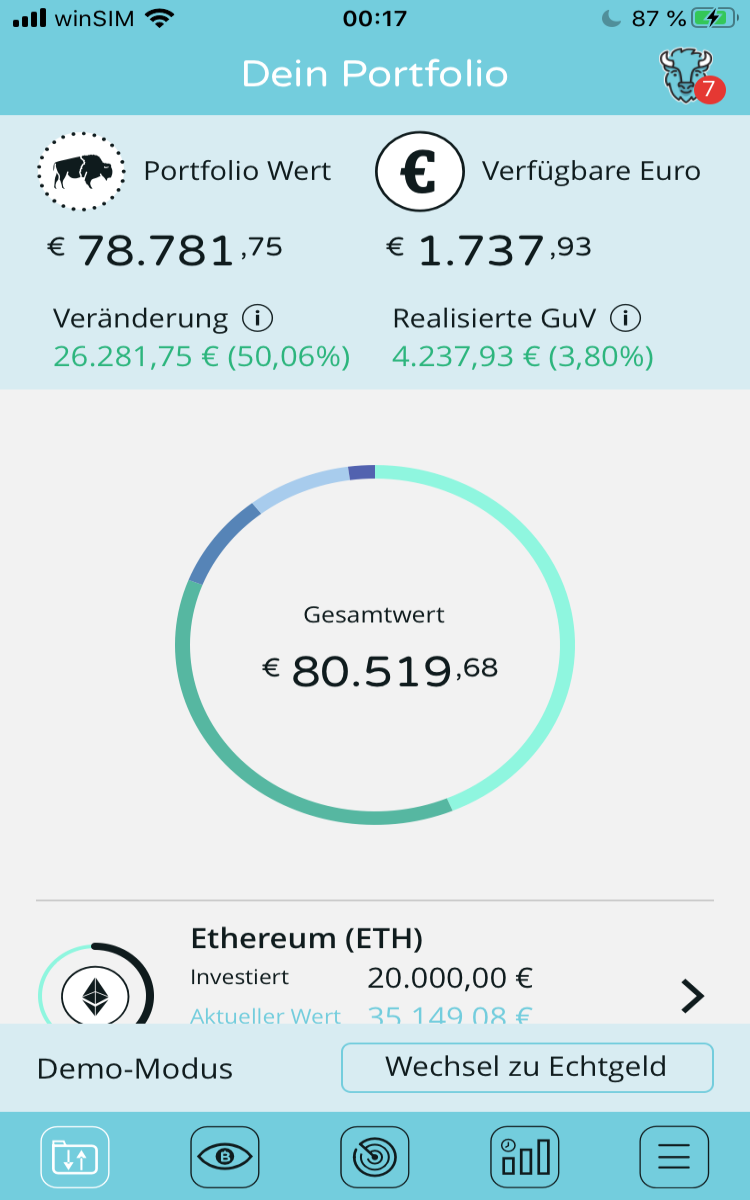Show info for Realisierte GuV
Viewport: 750px width, 1200px height.
click(x=625, y=319)
